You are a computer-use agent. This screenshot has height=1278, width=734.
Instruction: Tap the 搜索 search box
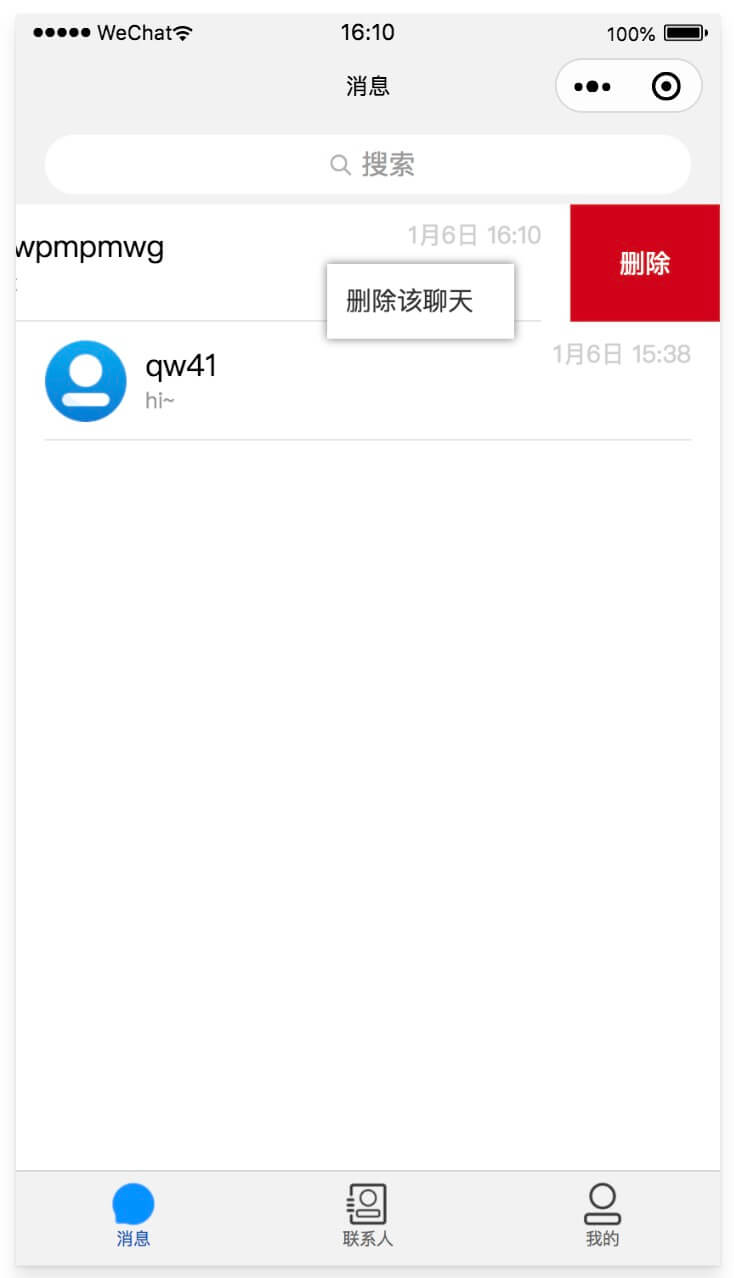point(367,164)
